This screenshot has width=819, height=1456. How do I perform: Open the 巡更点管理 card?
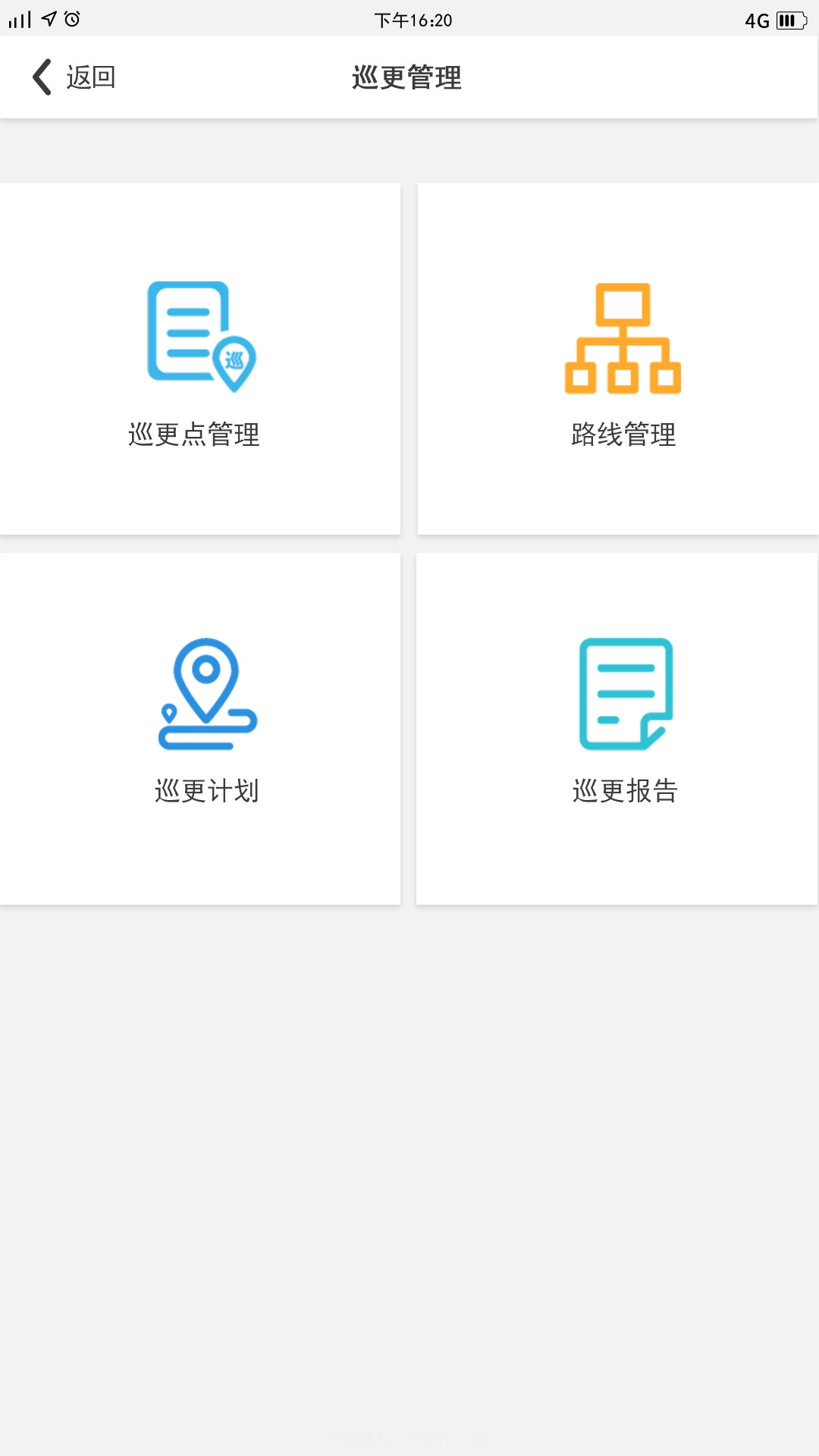click(200, 356)
